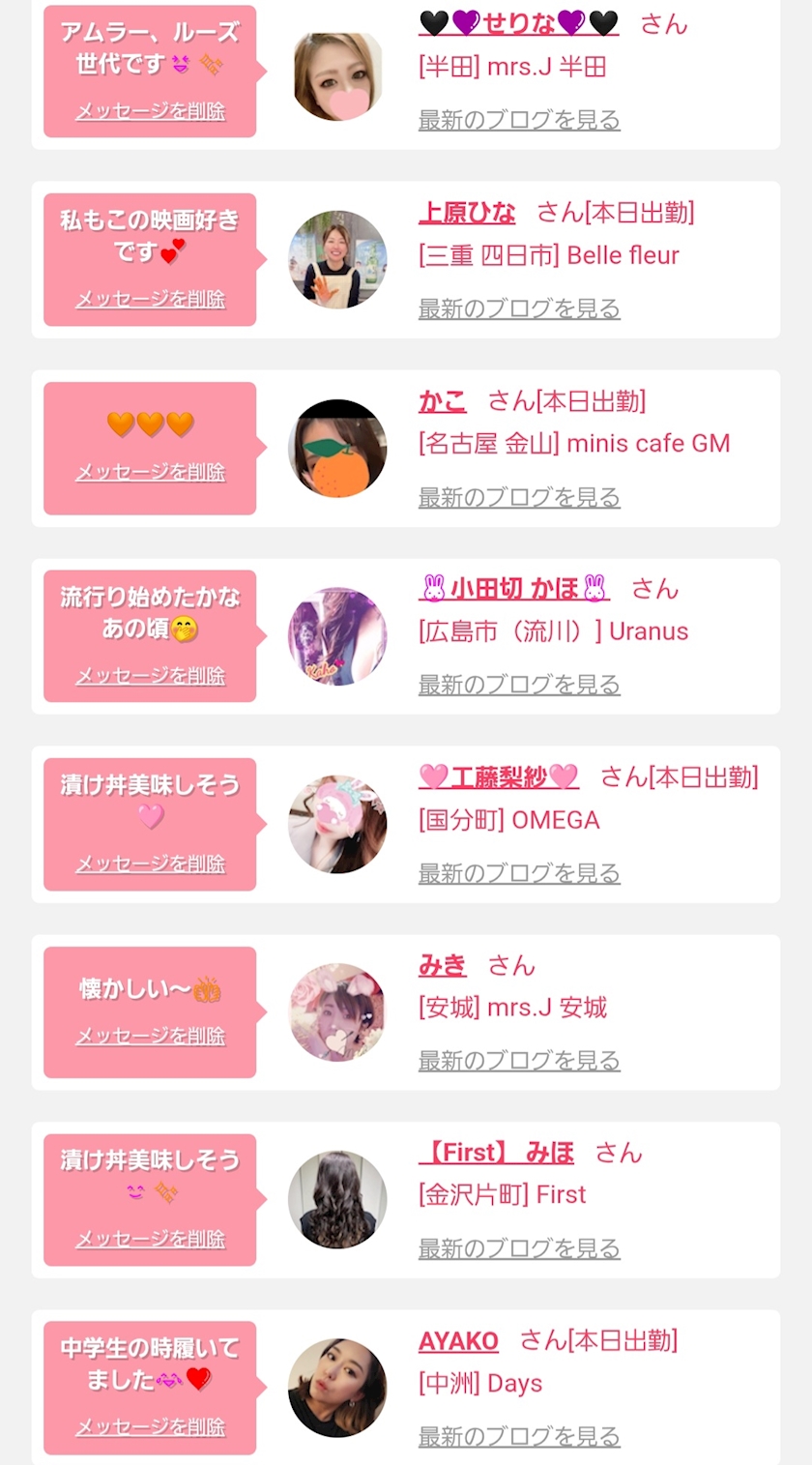View せりな's latest blog
This screenshot has height=1465, width=812.
519,121
